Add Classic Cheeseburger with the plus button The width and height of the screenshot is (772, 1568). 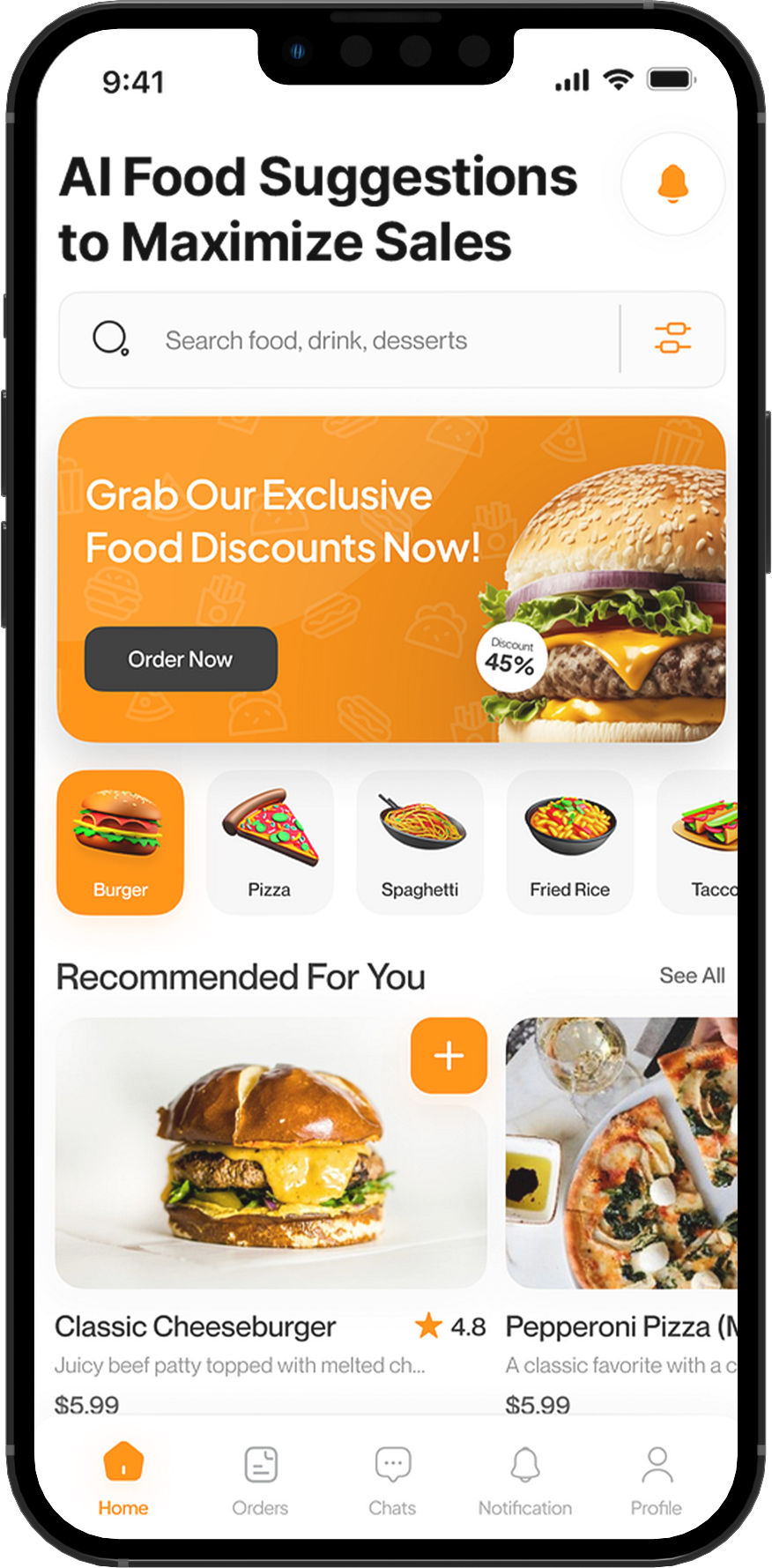pyautogui.click(x=449, y=1055)
